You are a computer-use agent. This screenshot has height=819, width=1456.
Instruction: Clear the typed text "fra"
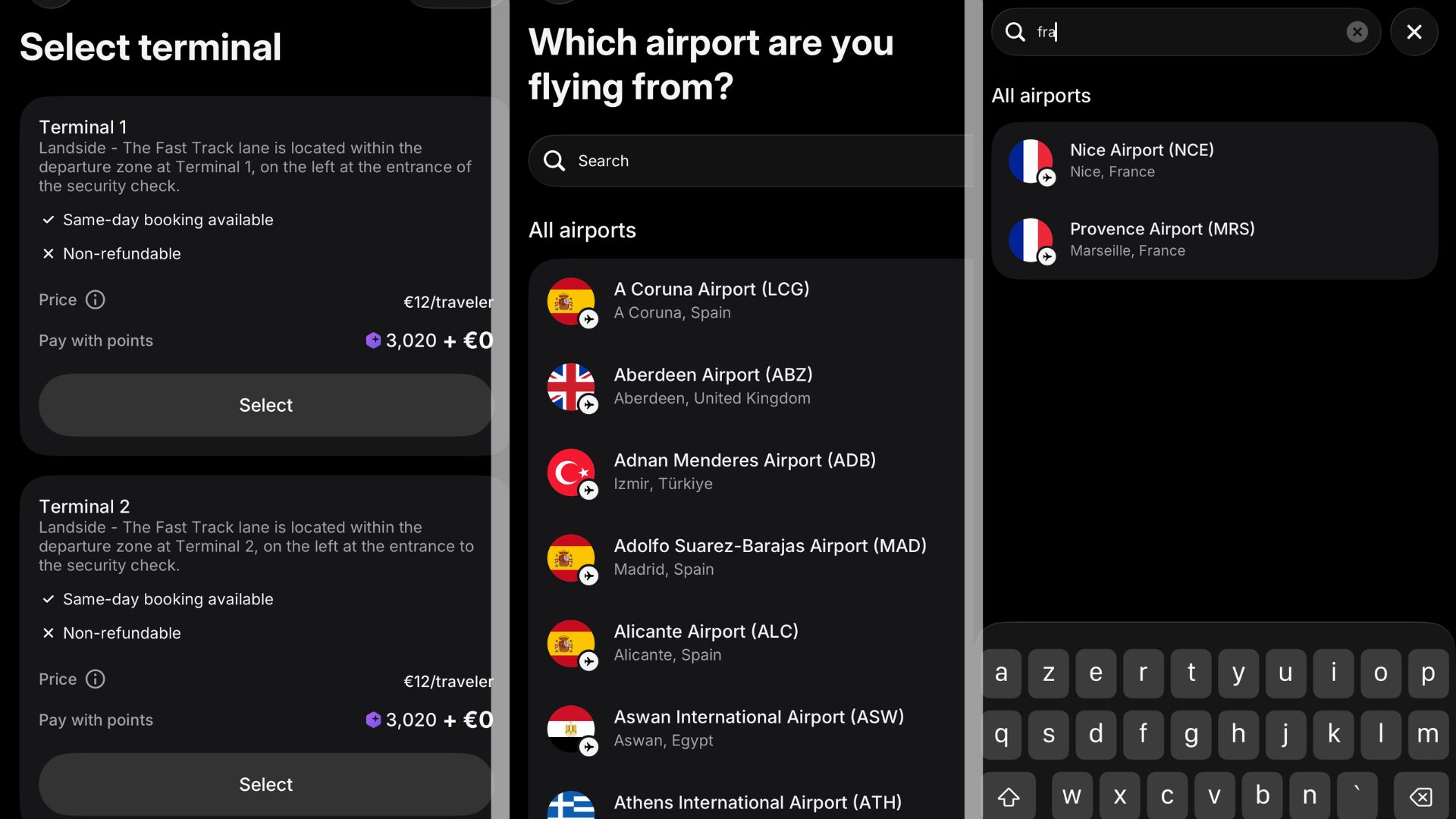1357,32
